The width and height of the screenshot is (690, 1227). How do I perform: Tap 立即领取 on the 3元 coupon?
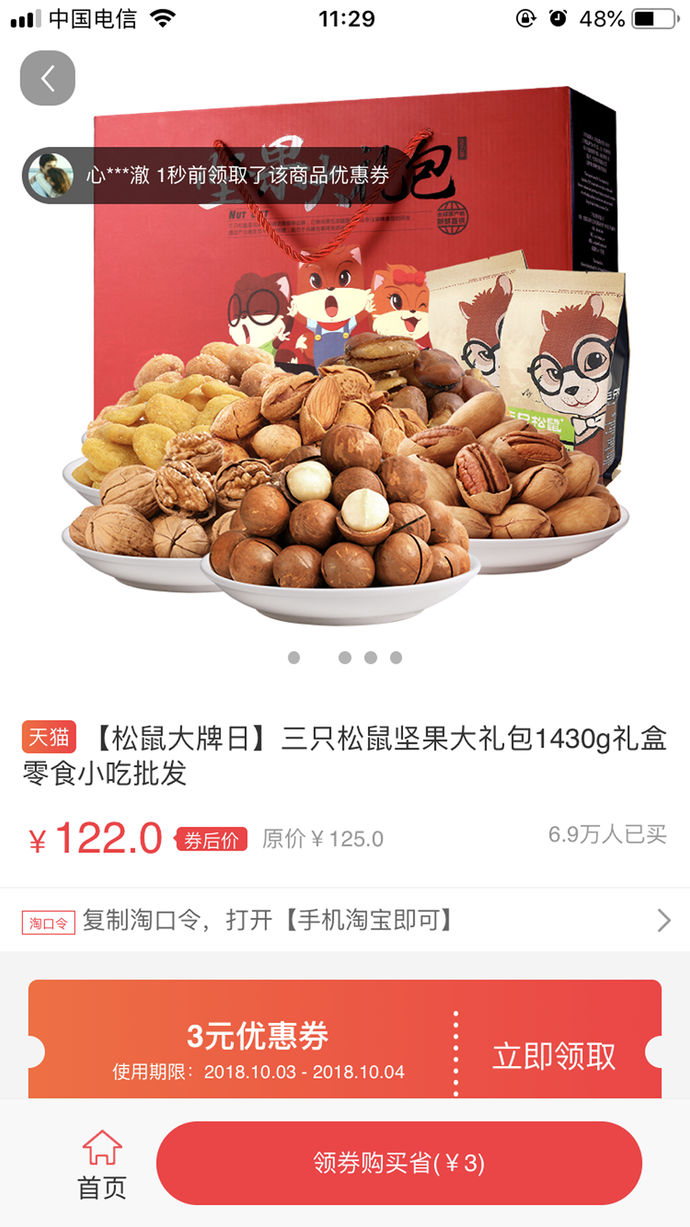point(554,1056)
